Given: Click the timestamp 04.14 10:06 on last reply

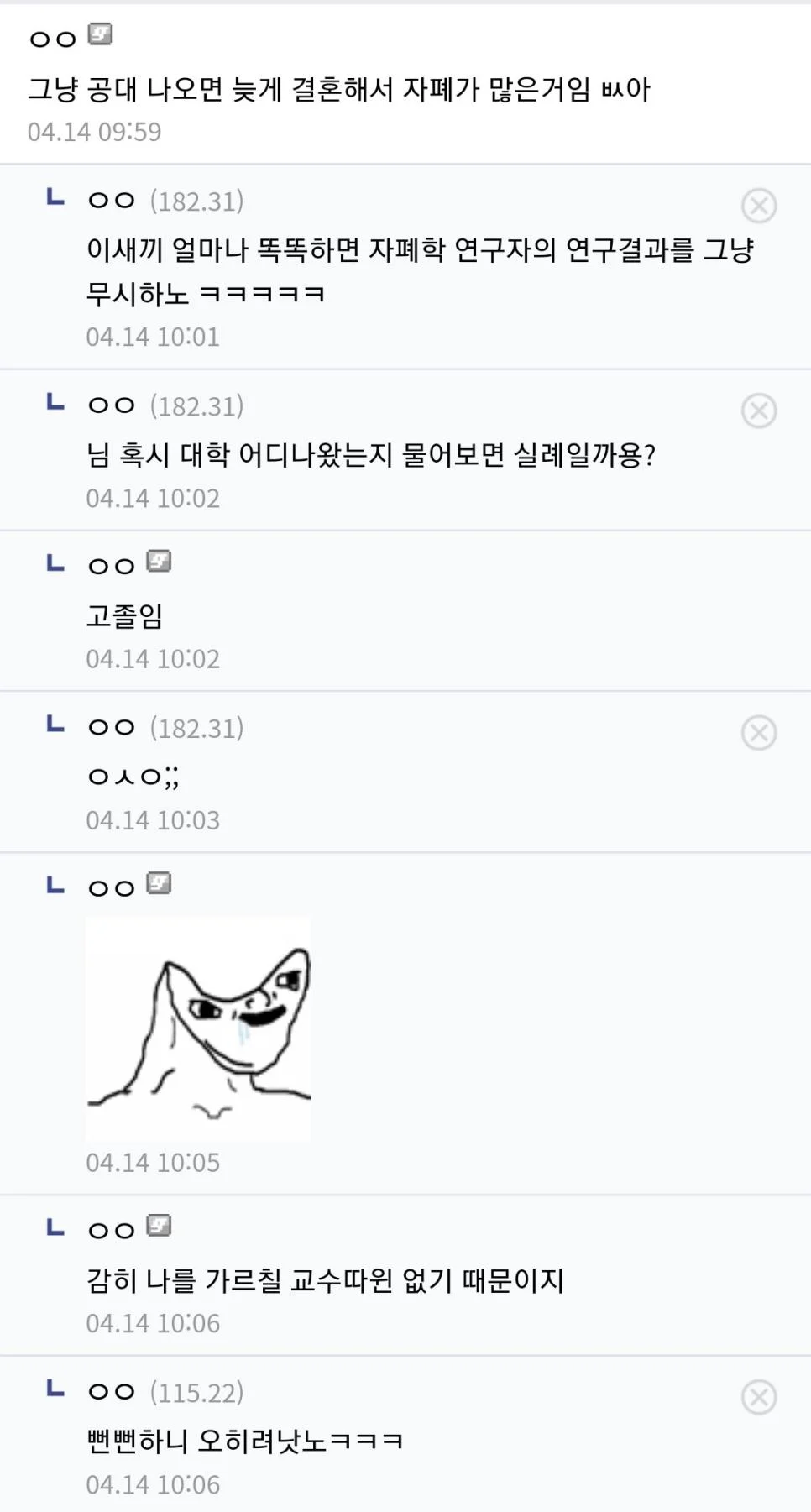Looking at the screenshot, I should coord(152,1484).
